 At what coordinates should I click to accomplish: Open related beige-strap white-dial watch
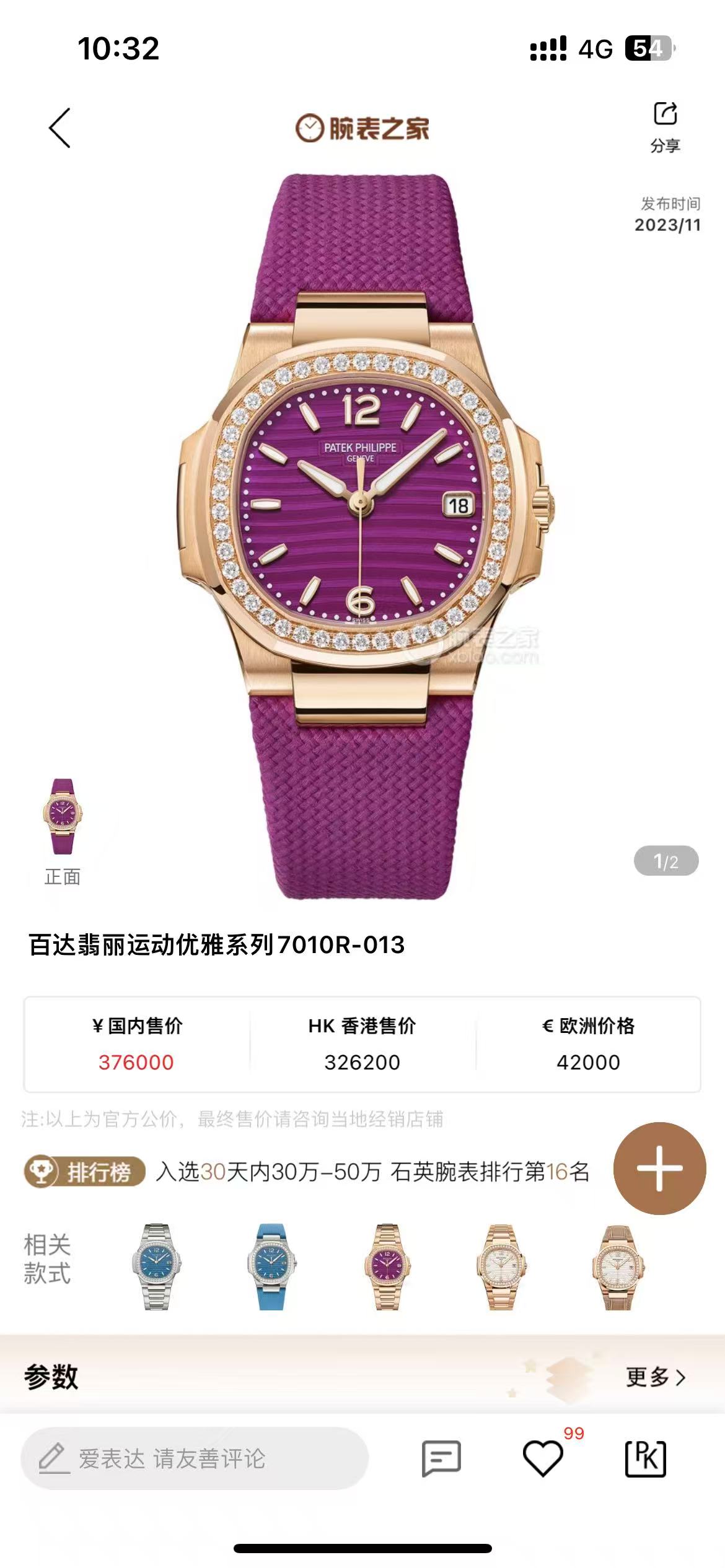pyautogui.click(x=617, y=1266)
